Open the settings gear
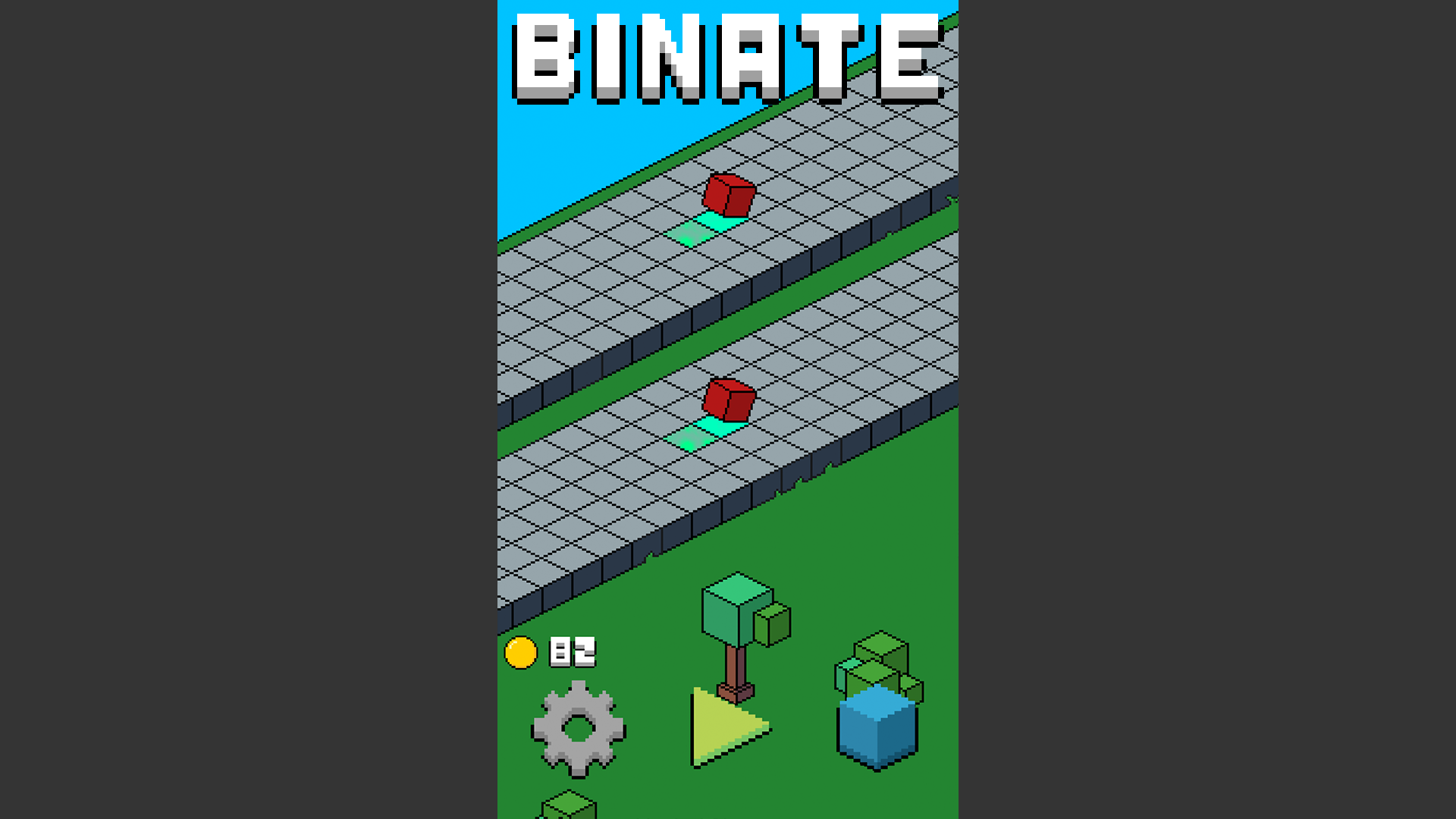 [578, 729]
